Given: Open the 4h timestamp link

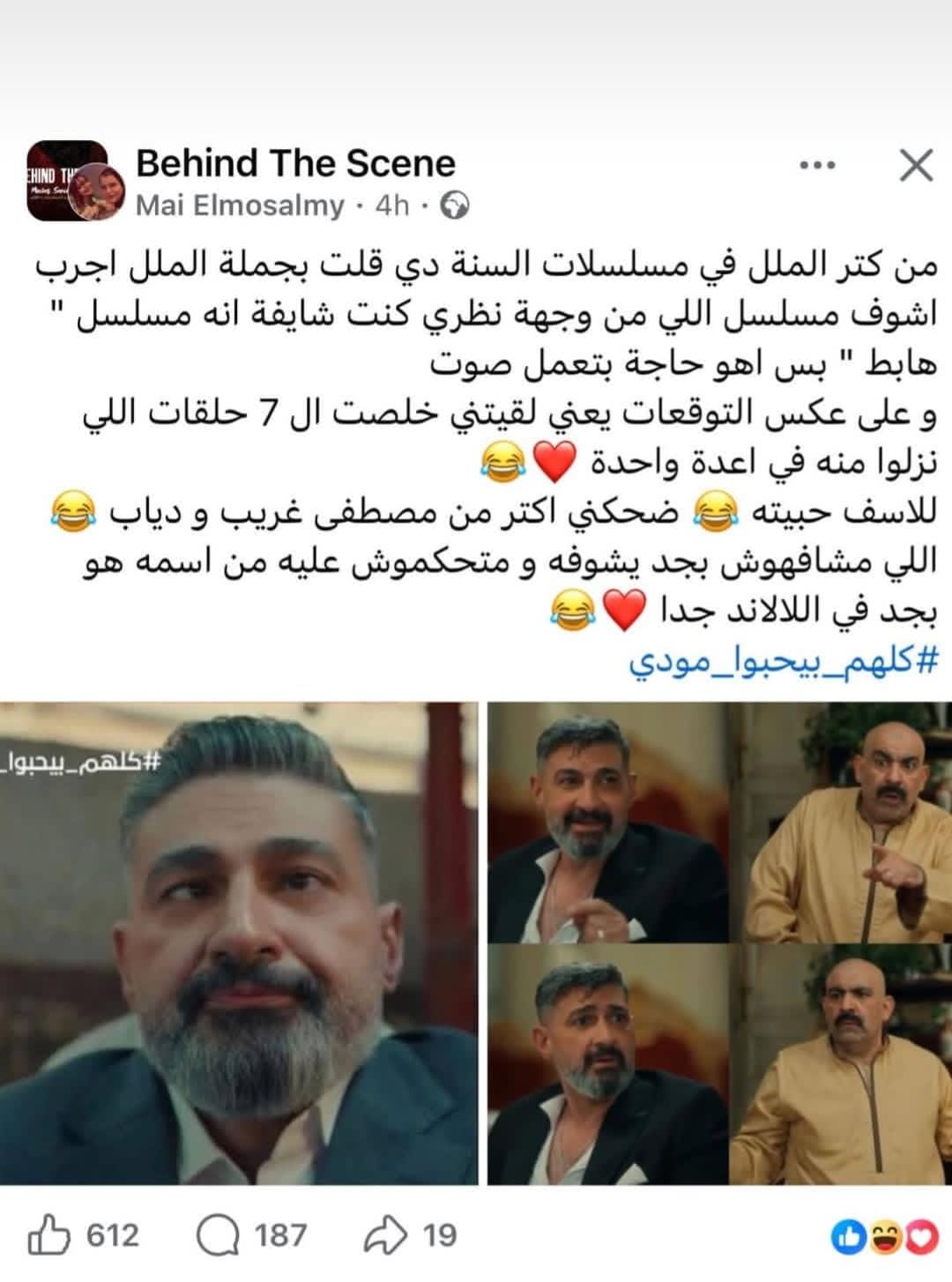Looking at the screenshot, I should [391, 205].
